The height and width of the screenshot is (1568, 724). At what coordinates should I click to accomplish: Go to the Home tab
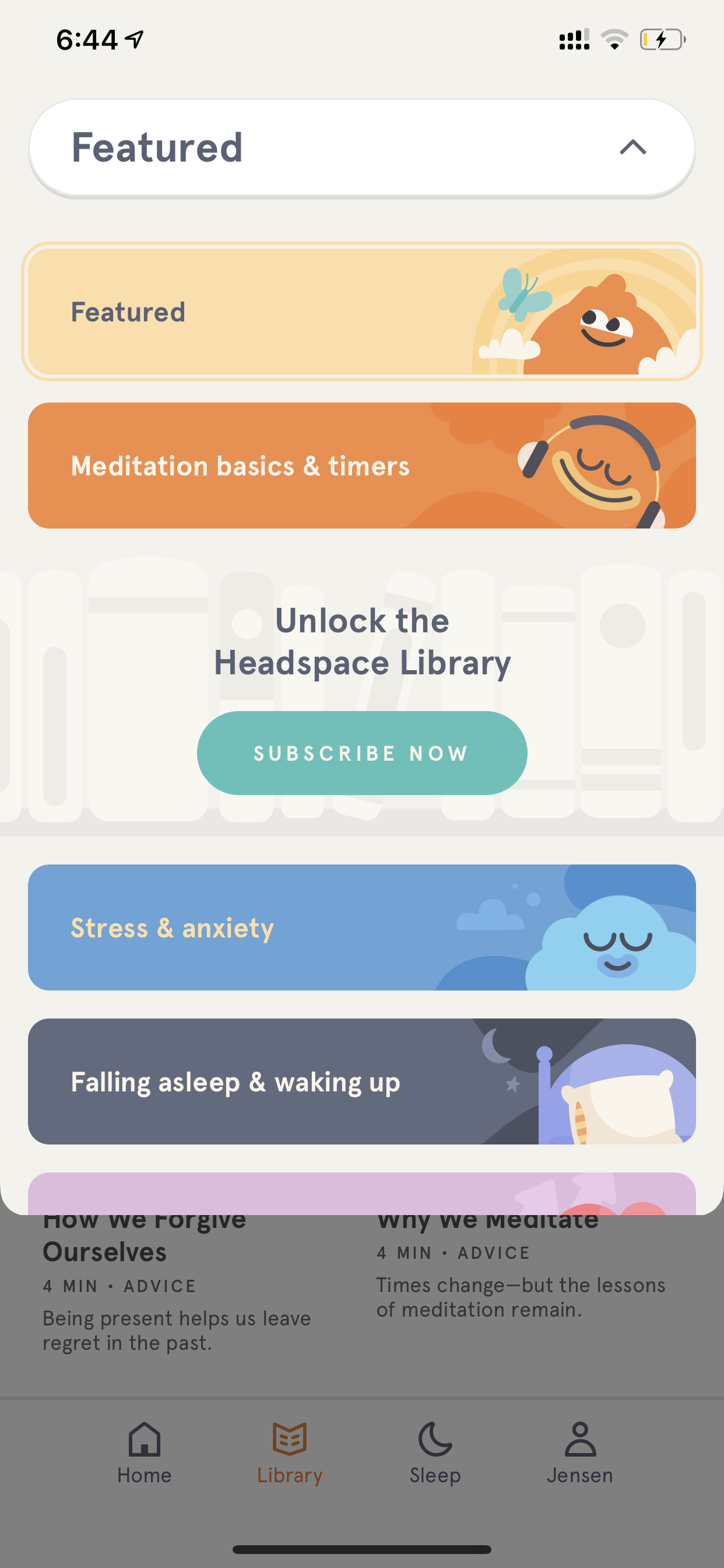[x=144, y=1454]
